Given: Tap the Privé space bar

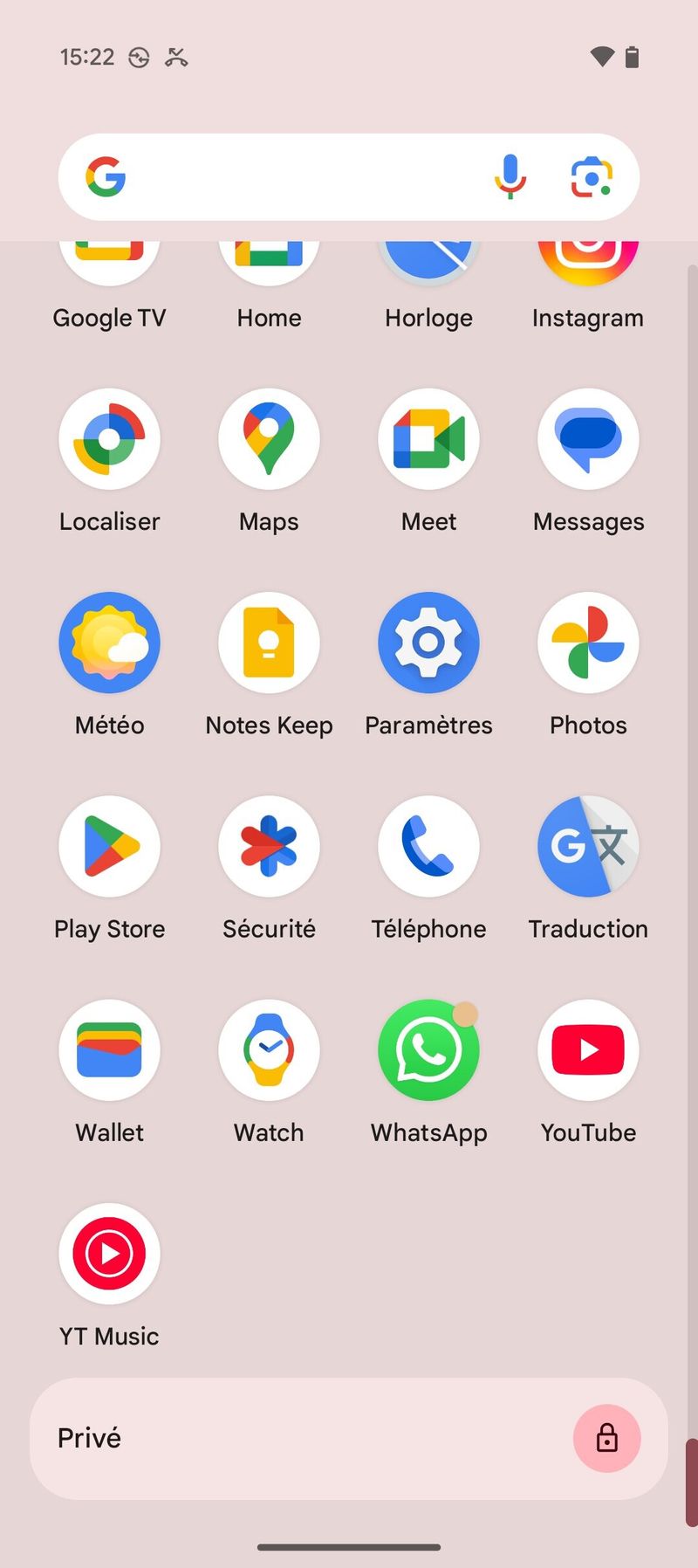Looking at the screenshot, I should tap(262, 1438).
